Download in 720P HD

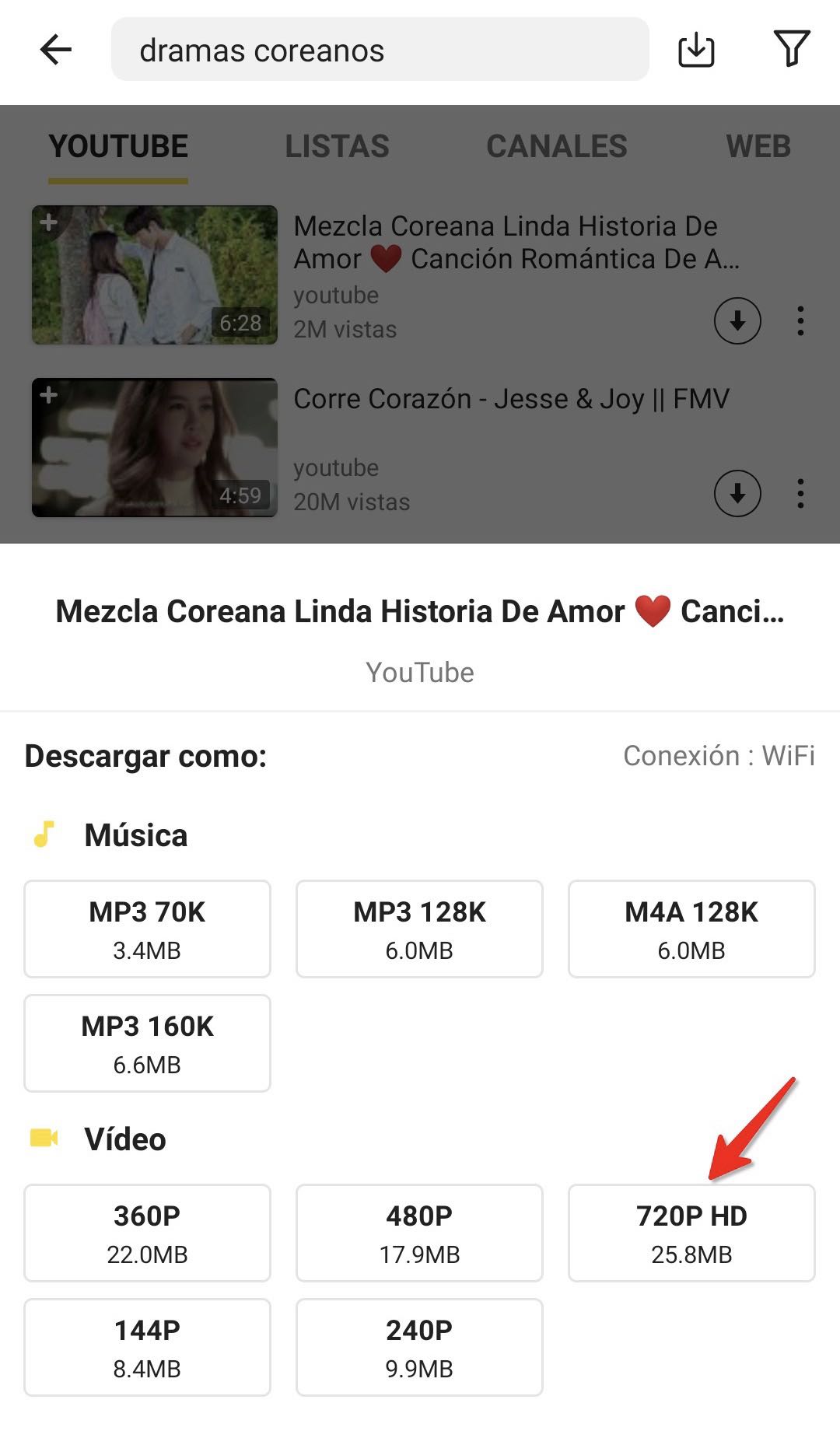[x=691, y=1233]
